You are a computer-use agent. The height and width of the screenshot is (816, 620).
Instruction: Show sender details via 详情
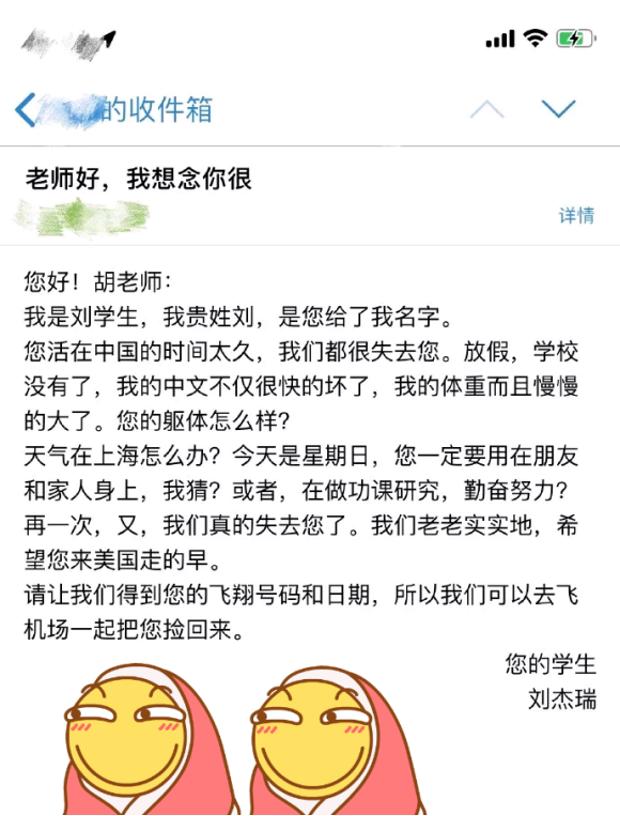pos(576,215)
